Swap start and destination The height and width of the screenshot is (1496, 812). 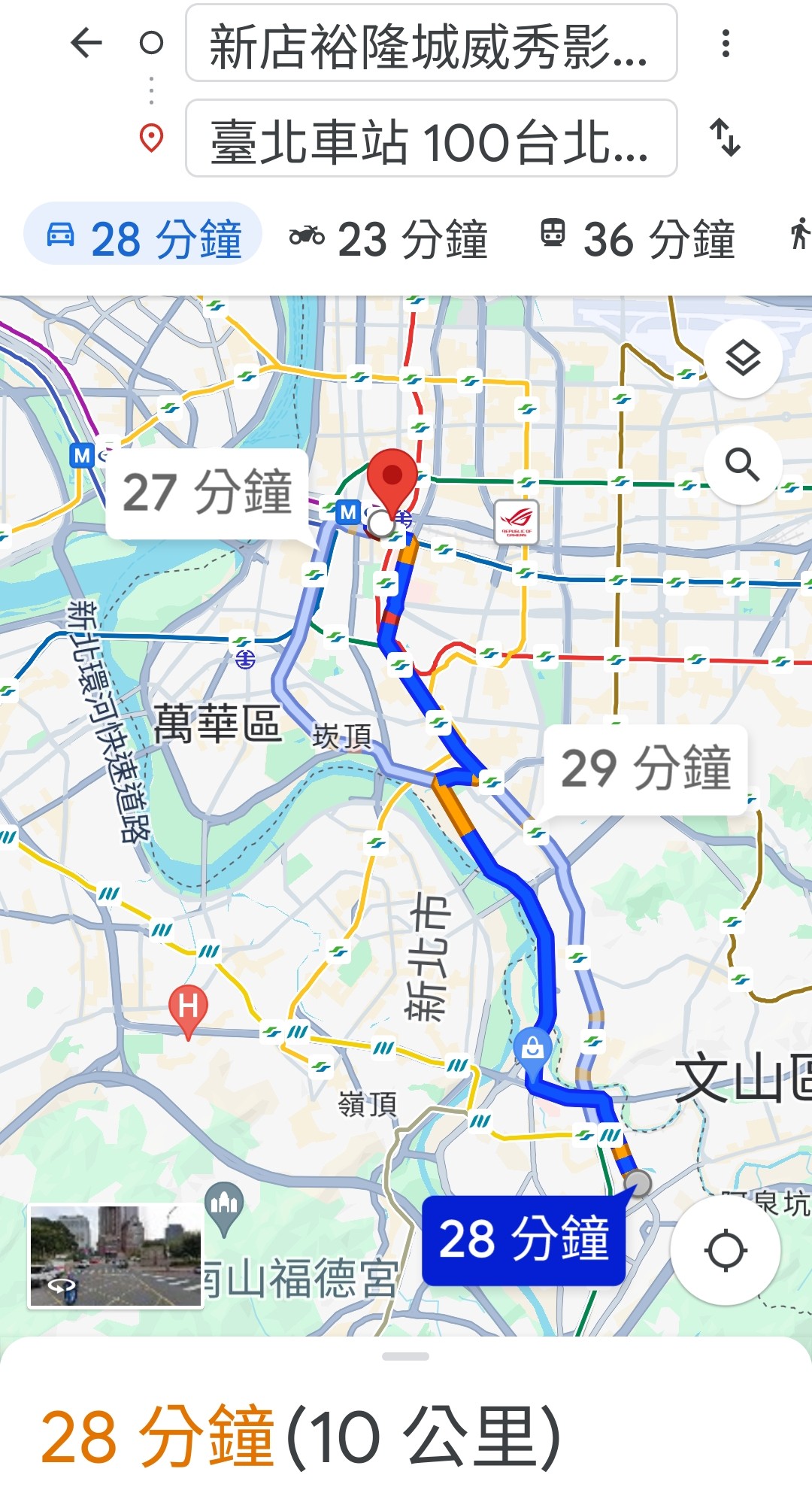point(726,138)
